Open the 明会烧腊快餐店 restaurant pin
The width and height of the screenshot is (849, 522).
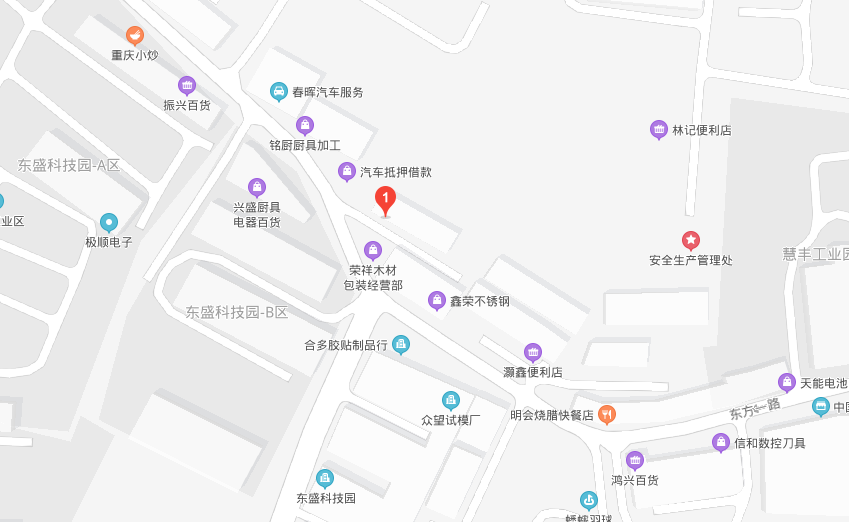[607, 414]
